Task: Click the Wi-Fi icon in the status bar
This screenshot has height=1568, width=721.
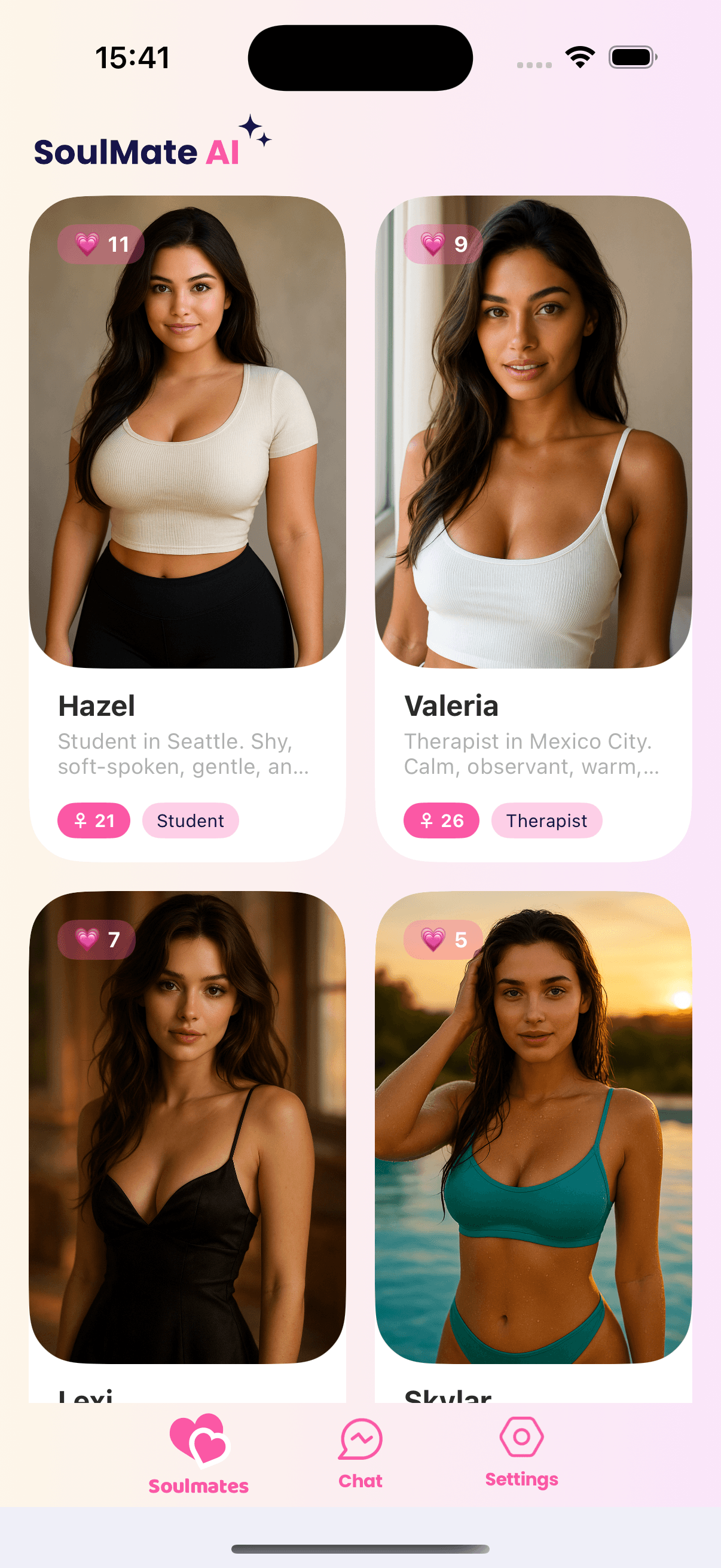Action: tap(579, 56)
